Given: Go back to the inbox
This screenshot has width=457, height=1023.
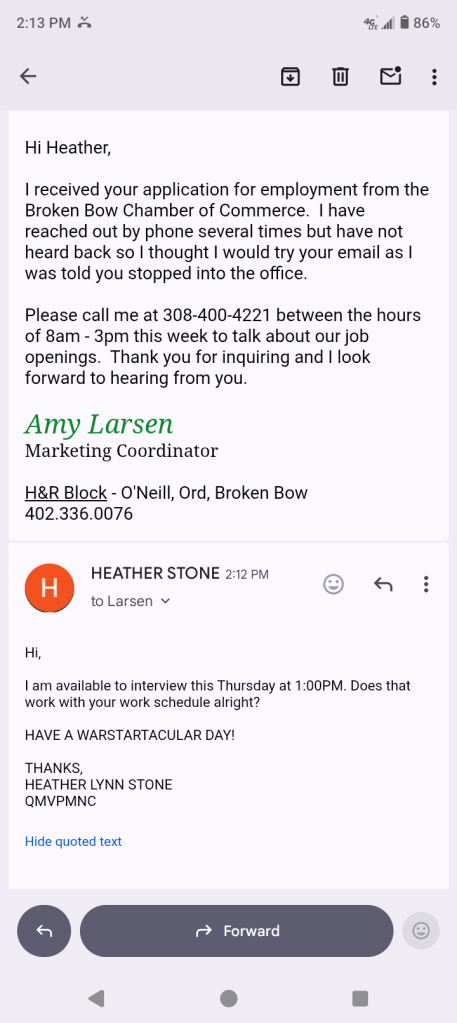Looking at the screenshot, I should (27, 76).
